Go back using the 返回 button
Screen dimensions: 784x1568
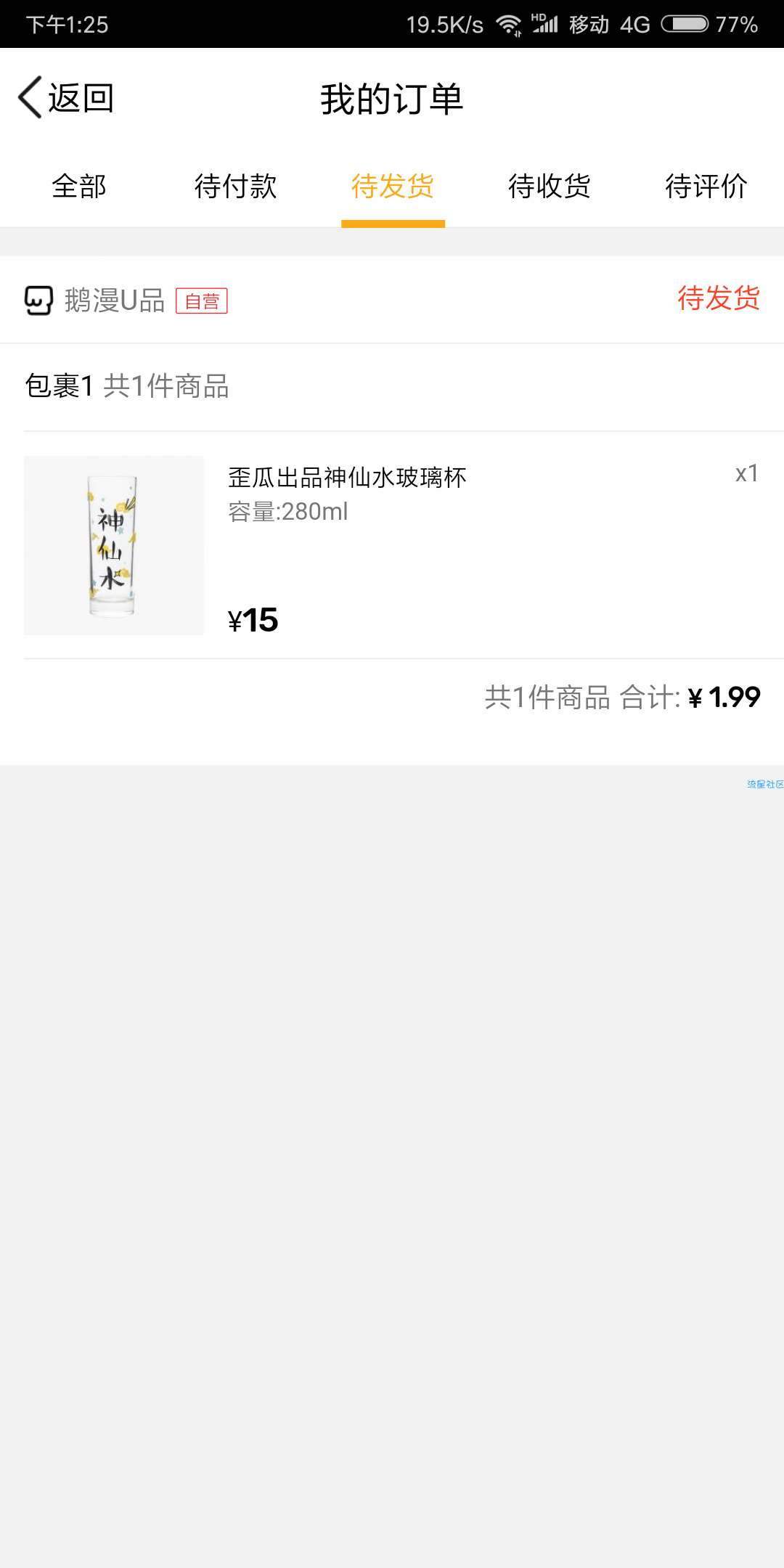67,98
